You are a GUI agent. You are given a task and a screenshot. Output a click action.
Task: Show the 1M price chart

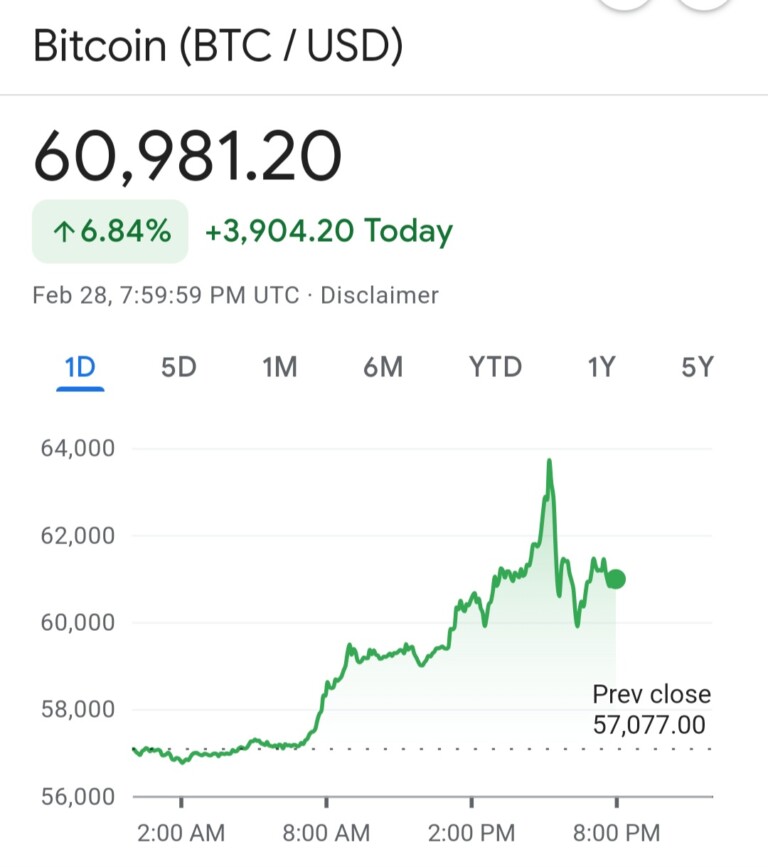click(280, 367)
